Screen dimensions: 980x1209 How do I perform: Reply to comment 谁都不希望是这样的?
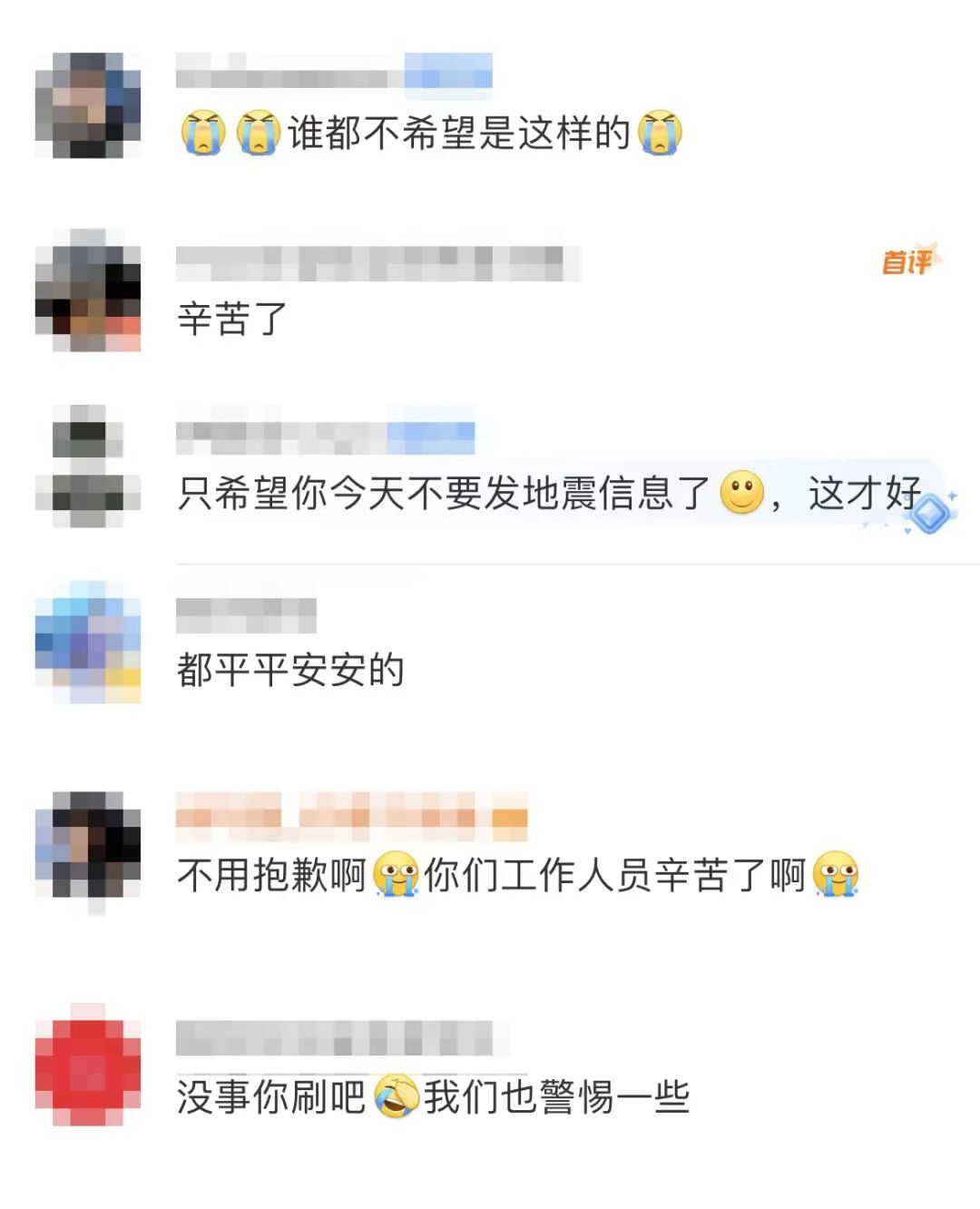(458, 134)
